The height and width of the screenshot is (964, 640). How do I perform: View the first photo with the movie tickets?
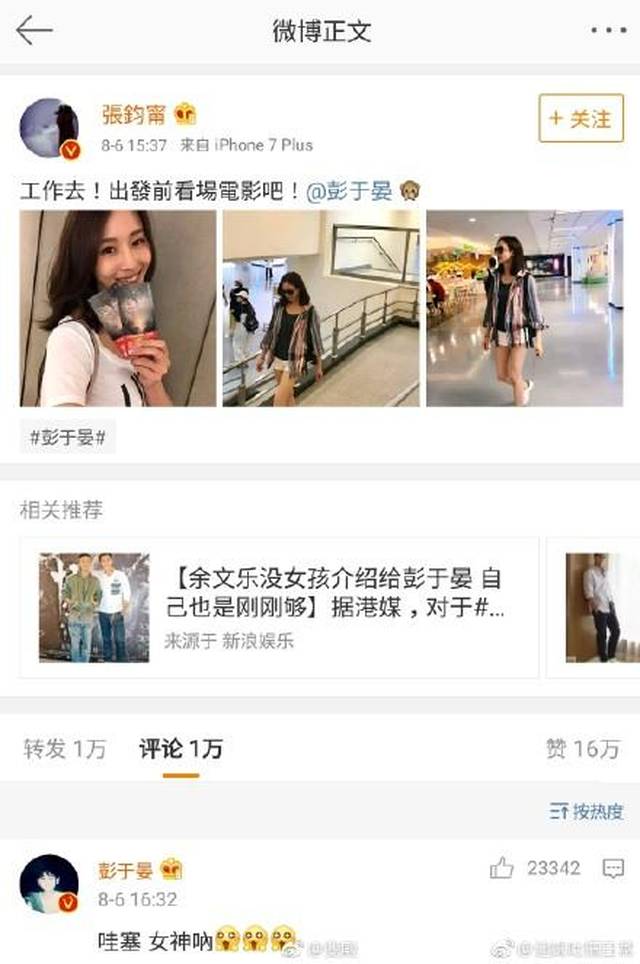[118, 308]
